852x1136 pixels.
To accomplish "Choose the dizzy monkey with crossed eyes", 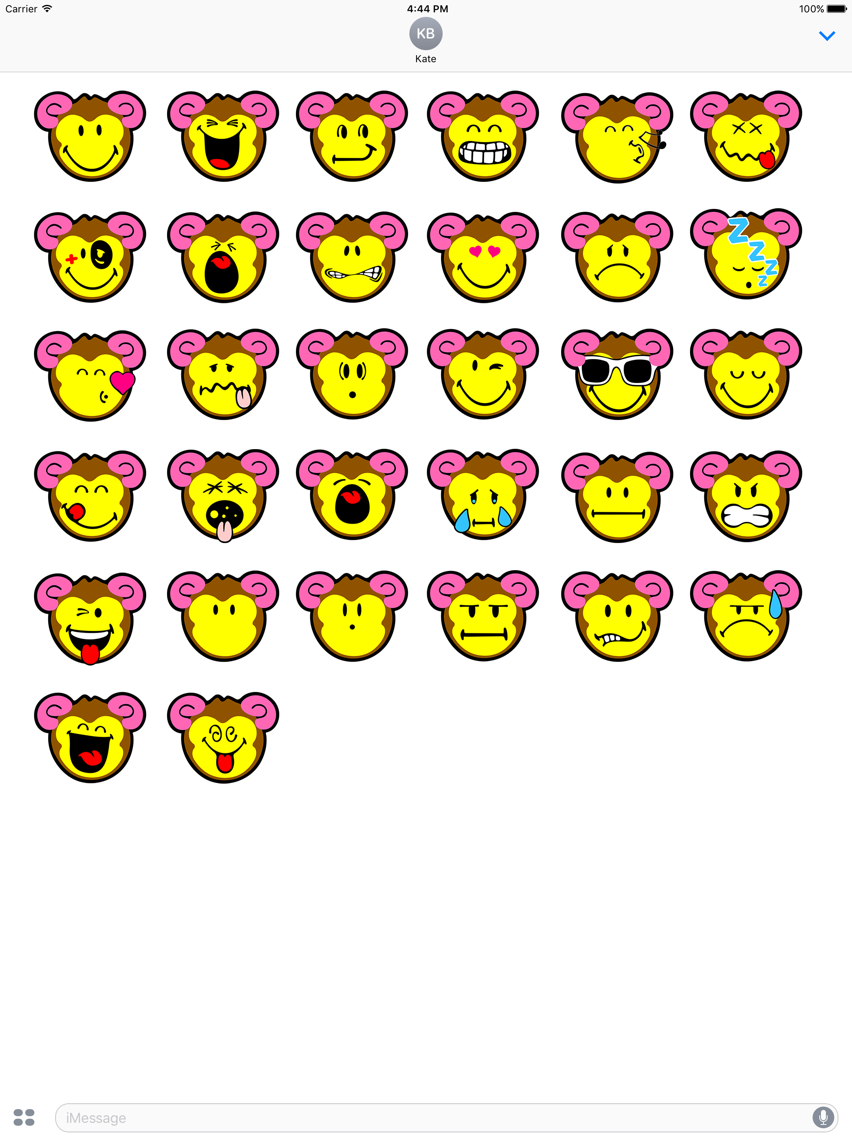I will tap(748, 135).
